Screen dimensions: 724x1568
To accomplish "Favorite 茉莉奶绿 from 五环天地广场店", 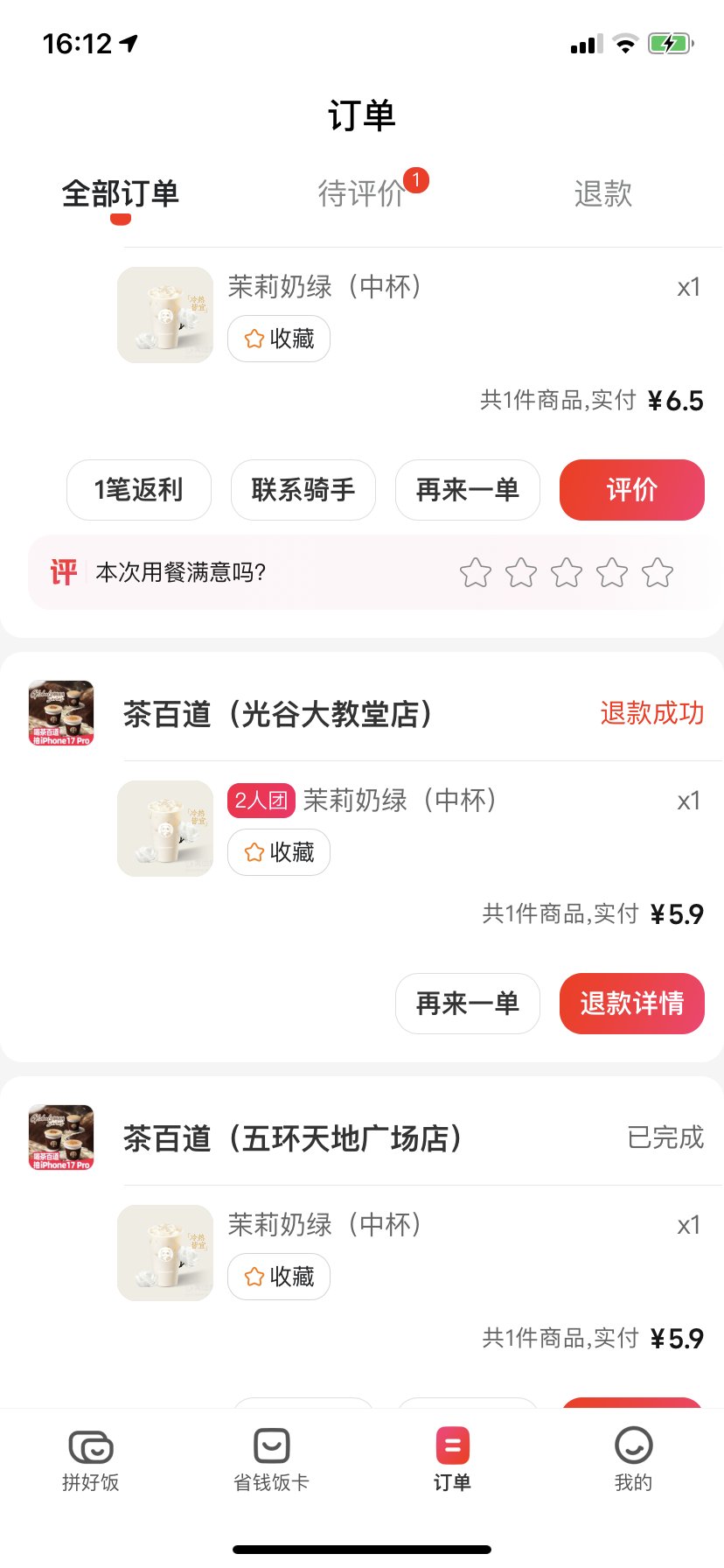I will (x=279, y=1277).
